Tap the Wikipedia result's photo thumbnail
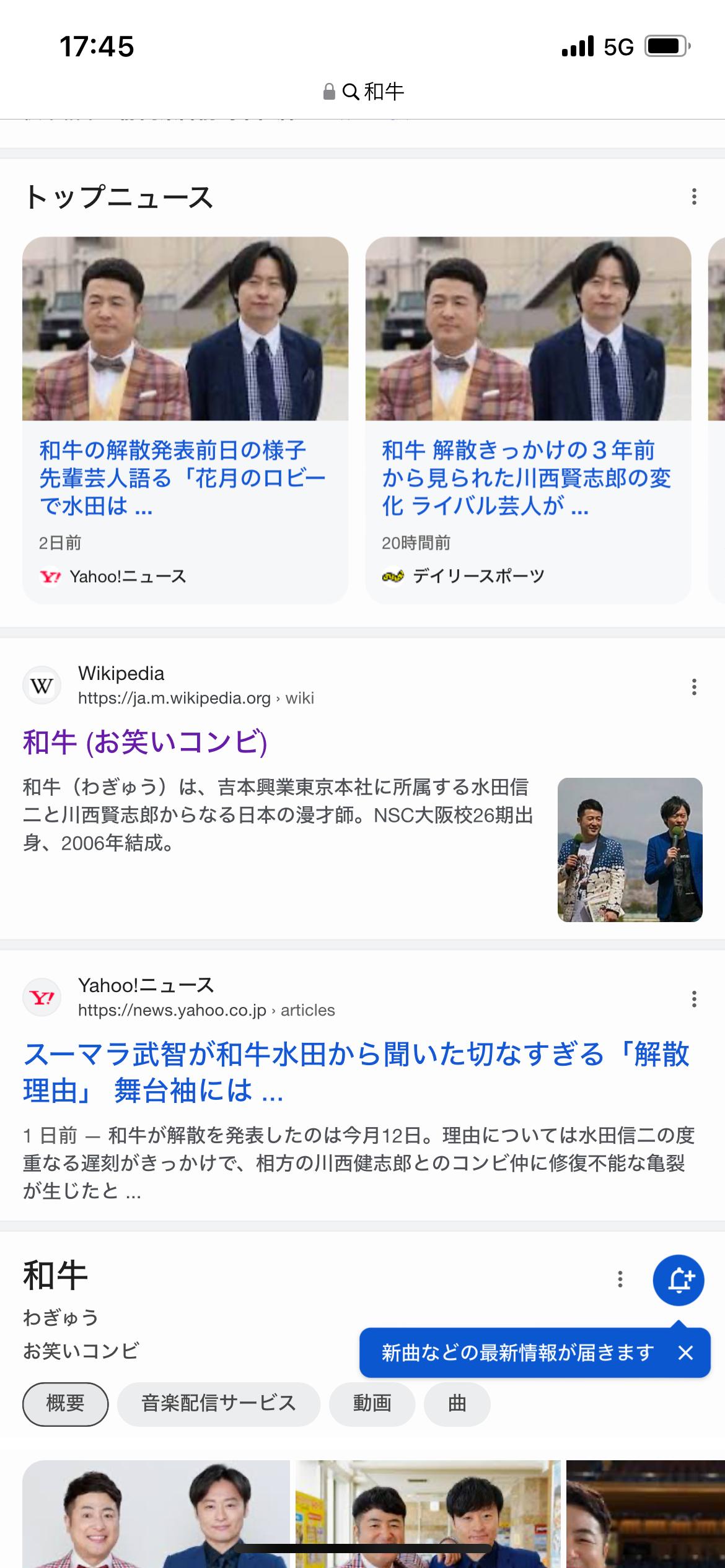 [x=630, y=850]
